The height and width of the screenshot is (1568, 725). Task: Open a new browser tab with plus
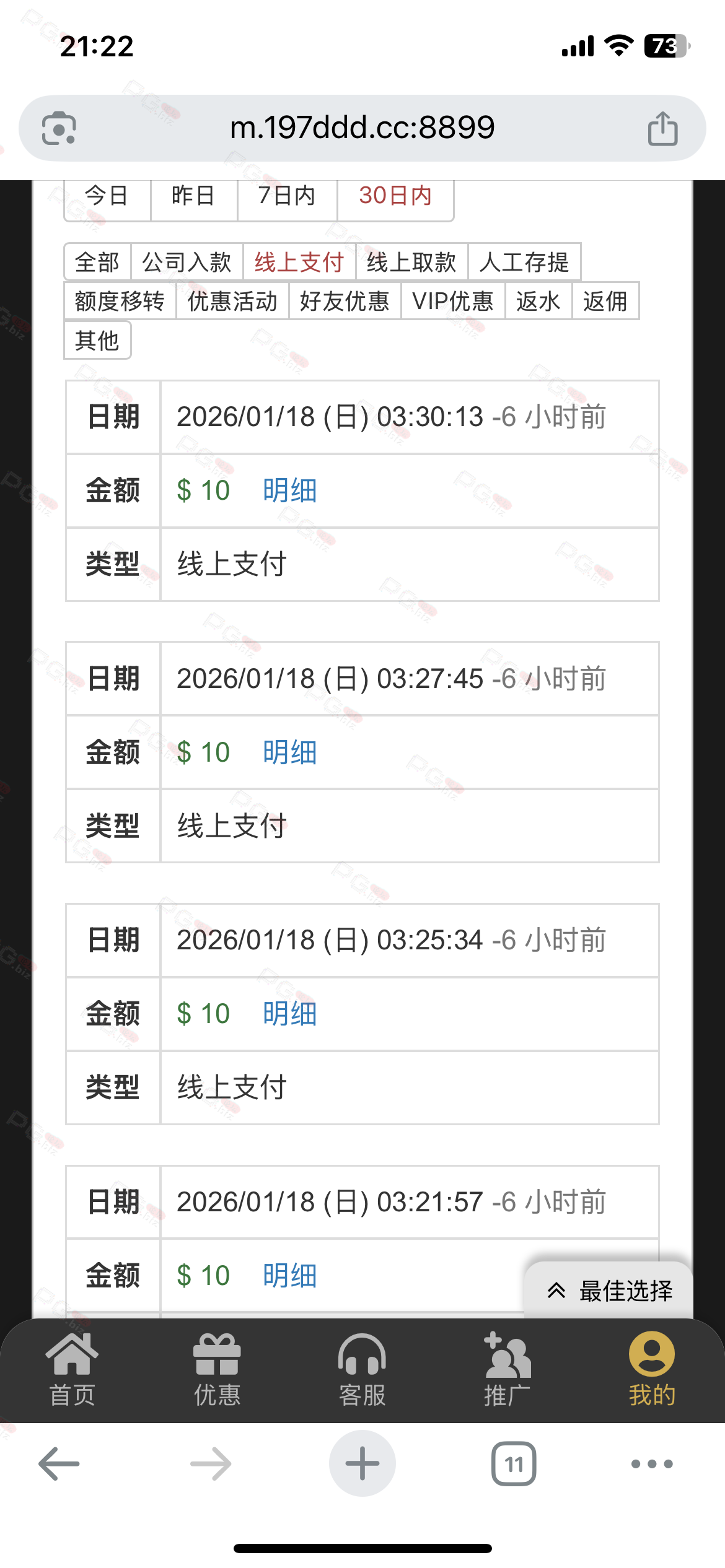[362, 1464]
